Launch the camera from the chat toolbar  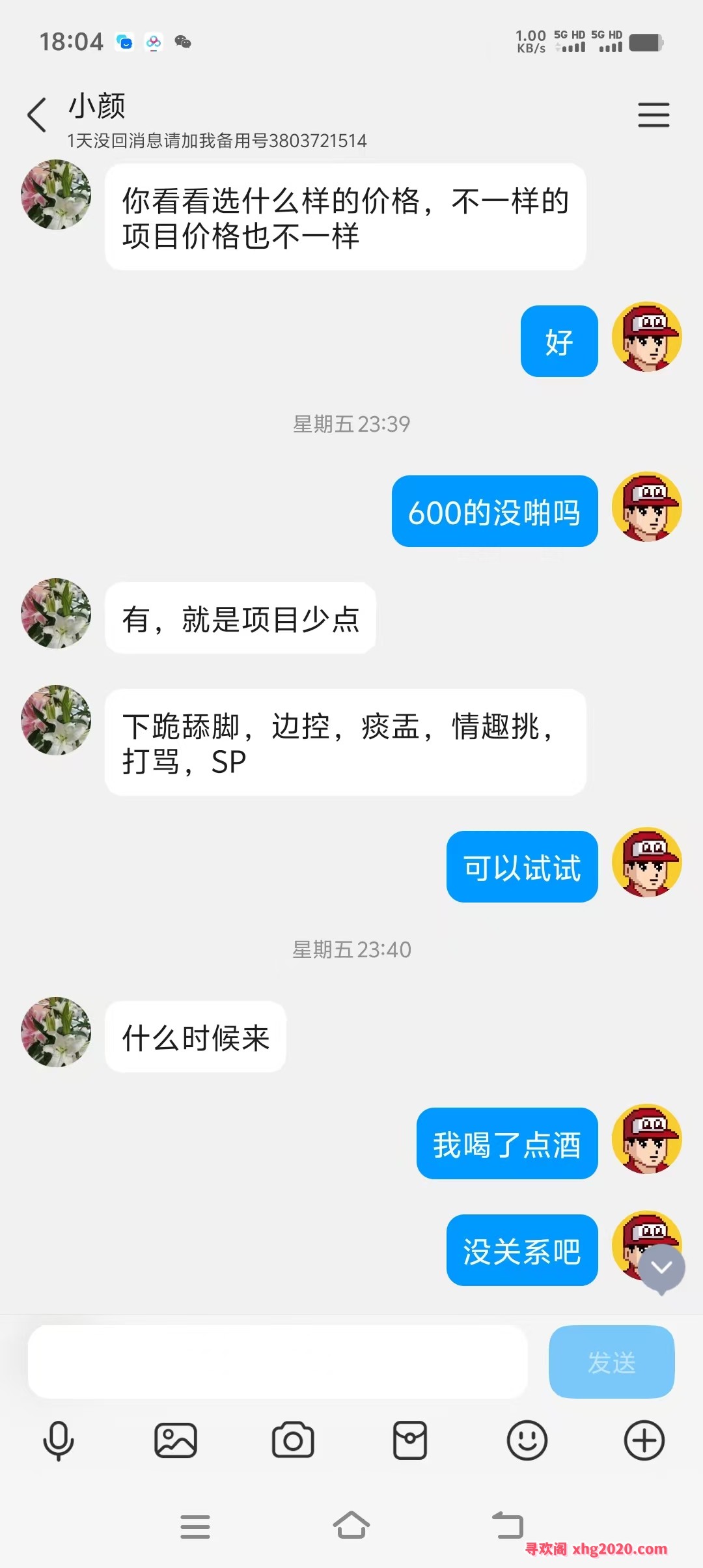pos(293,1440)
